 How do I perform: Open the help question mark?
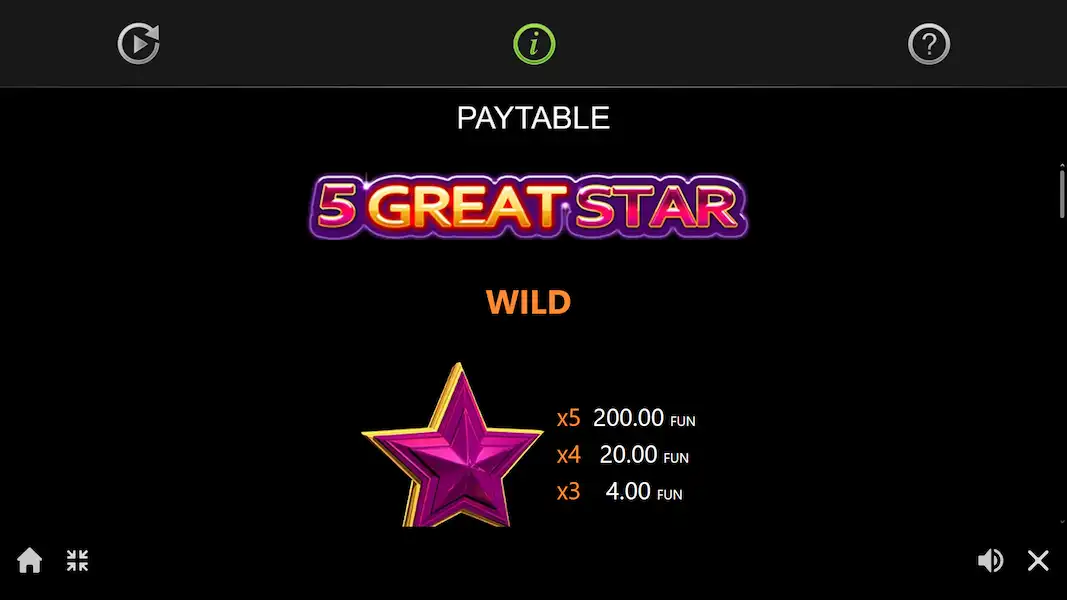coord(928,44)
